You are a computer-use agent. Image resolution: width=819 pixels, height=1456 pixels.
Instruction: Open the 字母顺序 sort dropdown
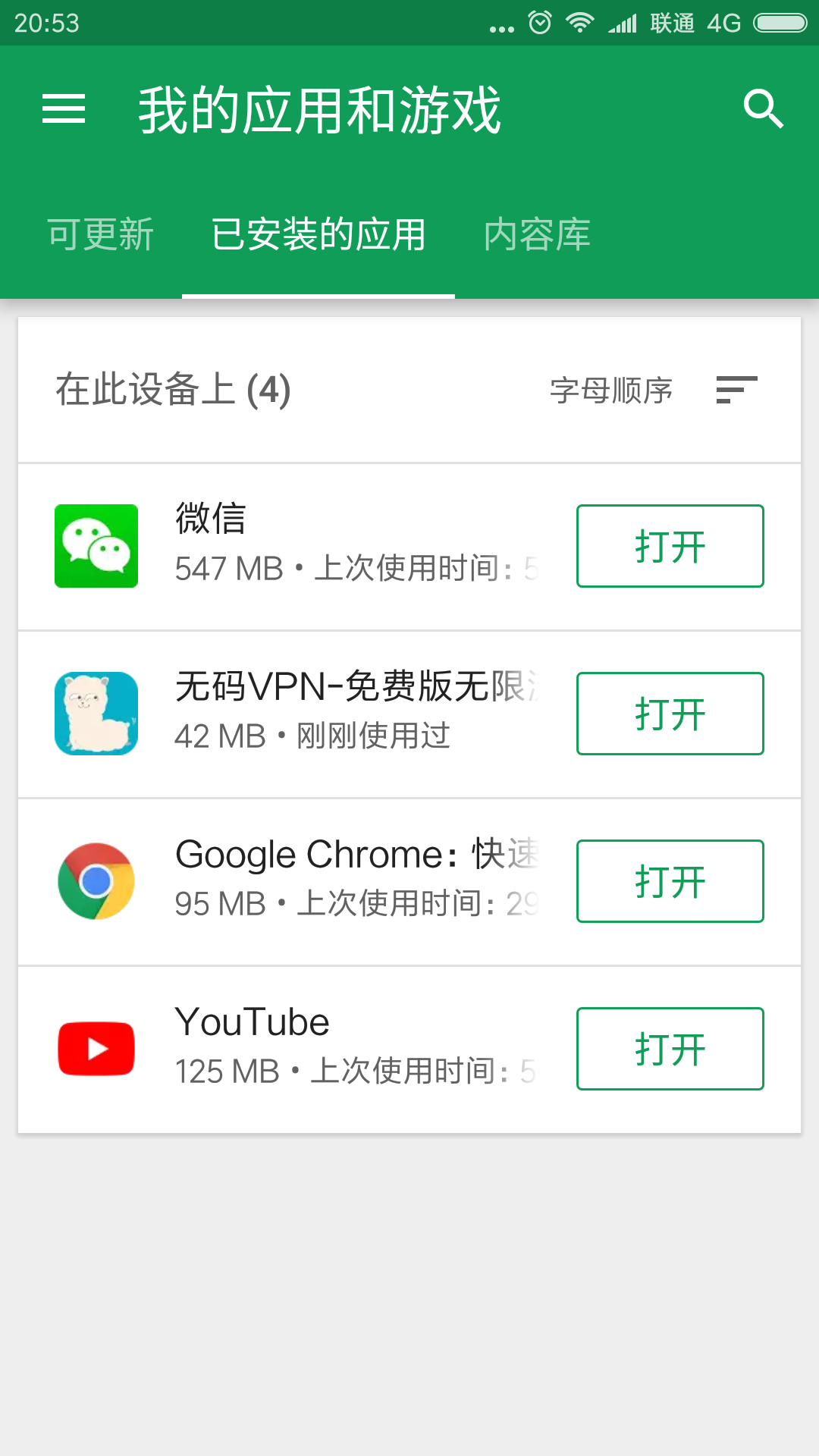click(611, 390)
